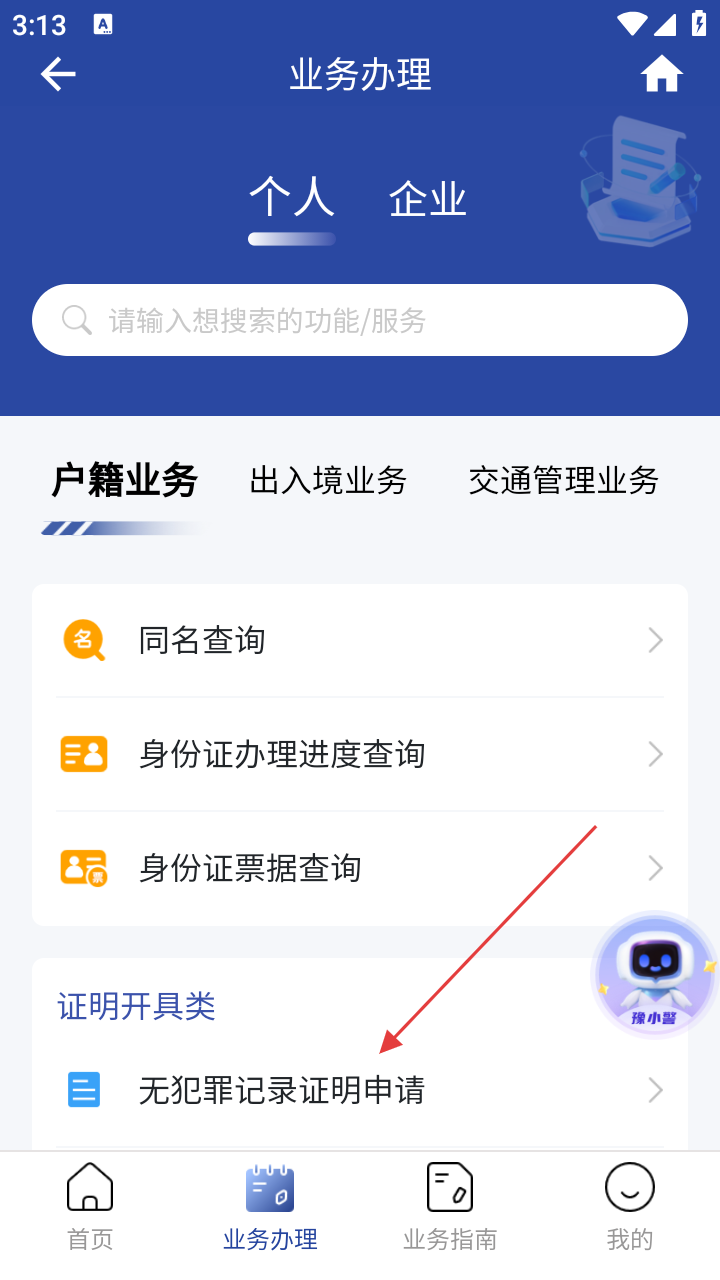Open the 豫小警 robot assistant
Image resolution: width=720 pixels, height=1280 pixels.
pos(654,975)
